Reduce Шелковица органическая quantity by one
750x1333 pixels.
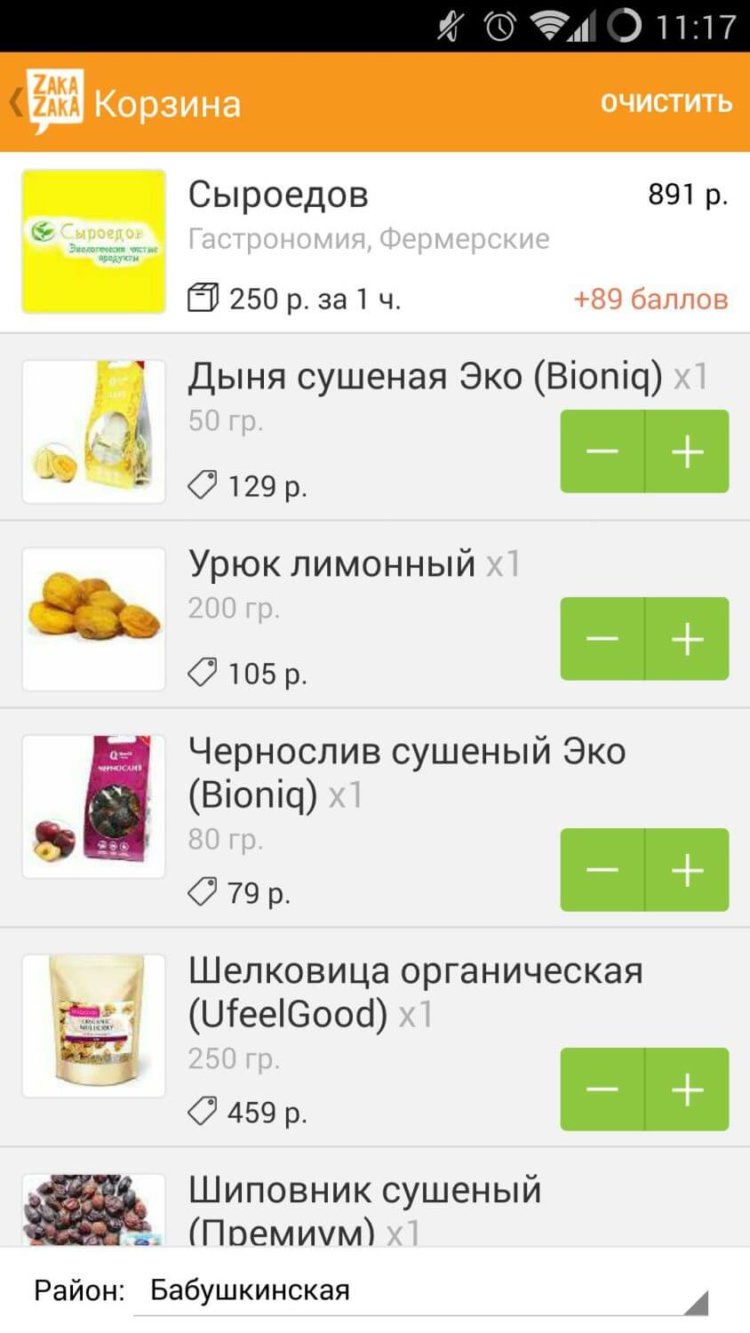click(x=602, y=1090)
